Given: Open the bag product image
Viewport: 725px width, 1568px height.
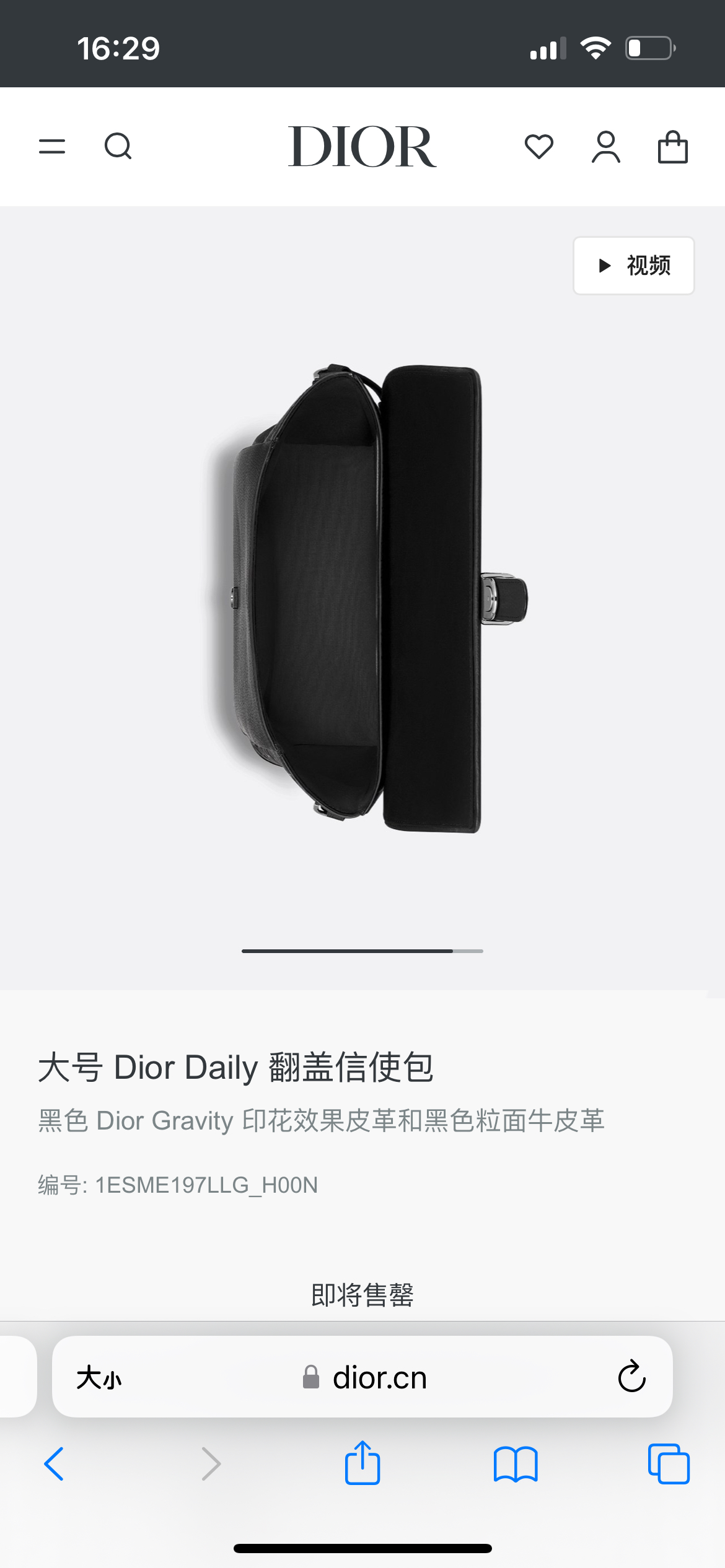Looking at the screenshot, I should coord(366,598).
